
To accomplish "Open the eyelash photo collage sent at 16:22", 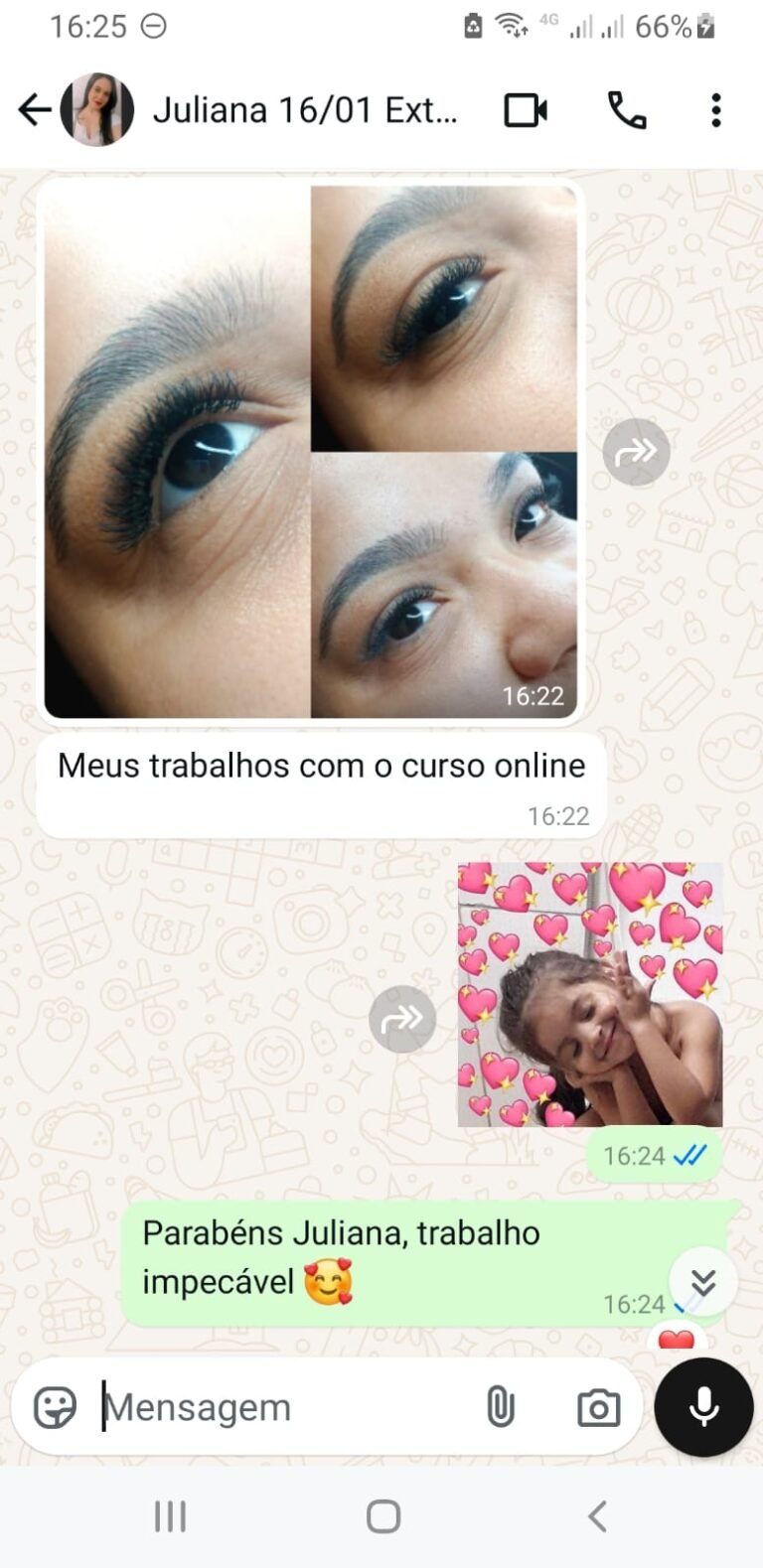I will pyautogui.click(x=310, y=451).
